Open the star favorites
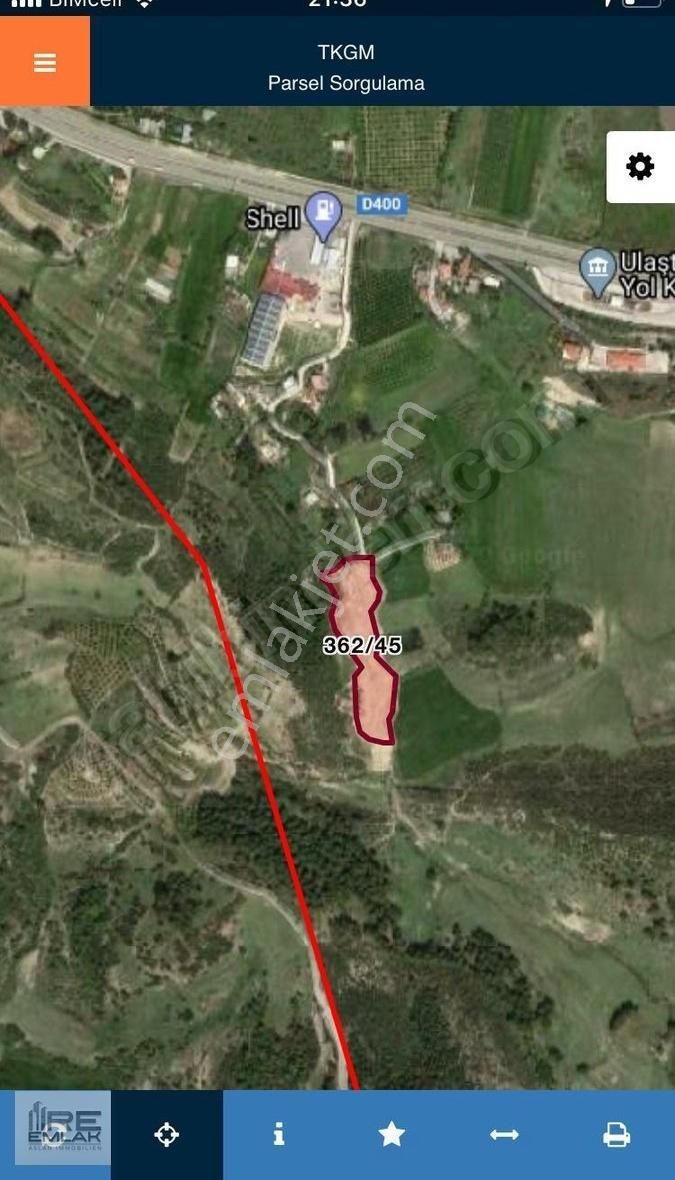This screenshot has width=675, height=1180. click(391, 1134)
